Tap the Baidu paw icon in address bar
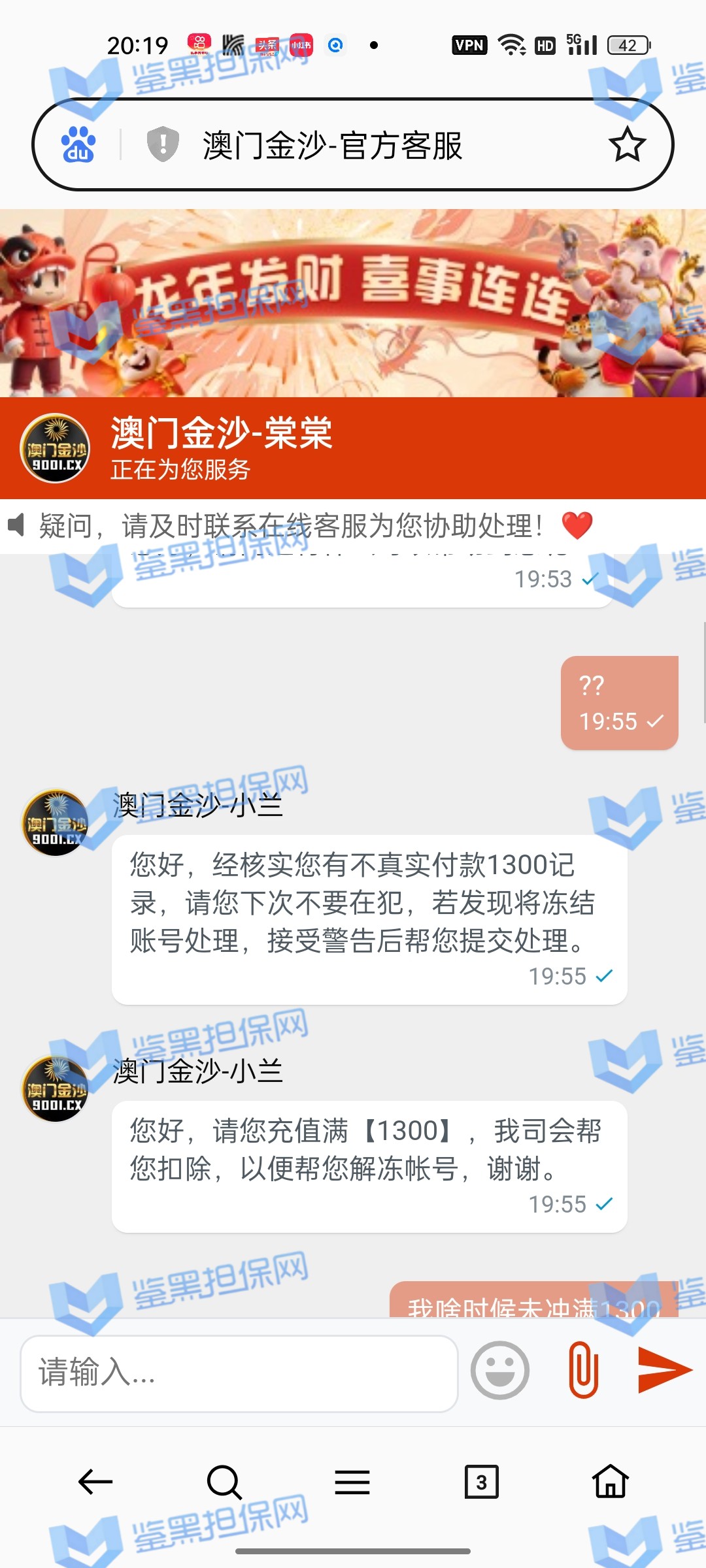The width and height of the screenshot is (706, 1568). point(78,145)
